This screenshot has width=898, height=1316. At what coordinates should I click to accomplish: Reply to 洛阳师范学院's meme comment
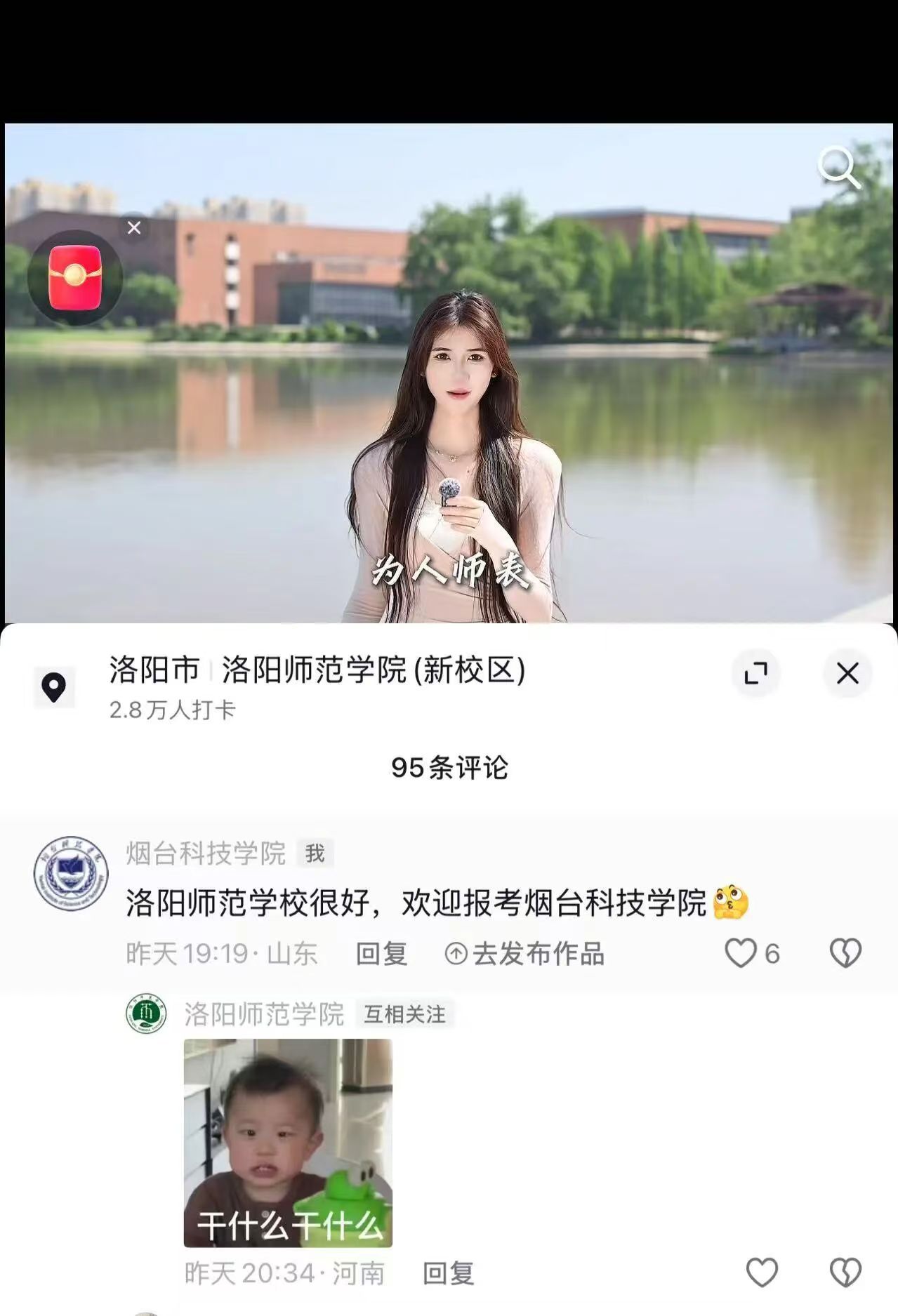pos(448,1273)
